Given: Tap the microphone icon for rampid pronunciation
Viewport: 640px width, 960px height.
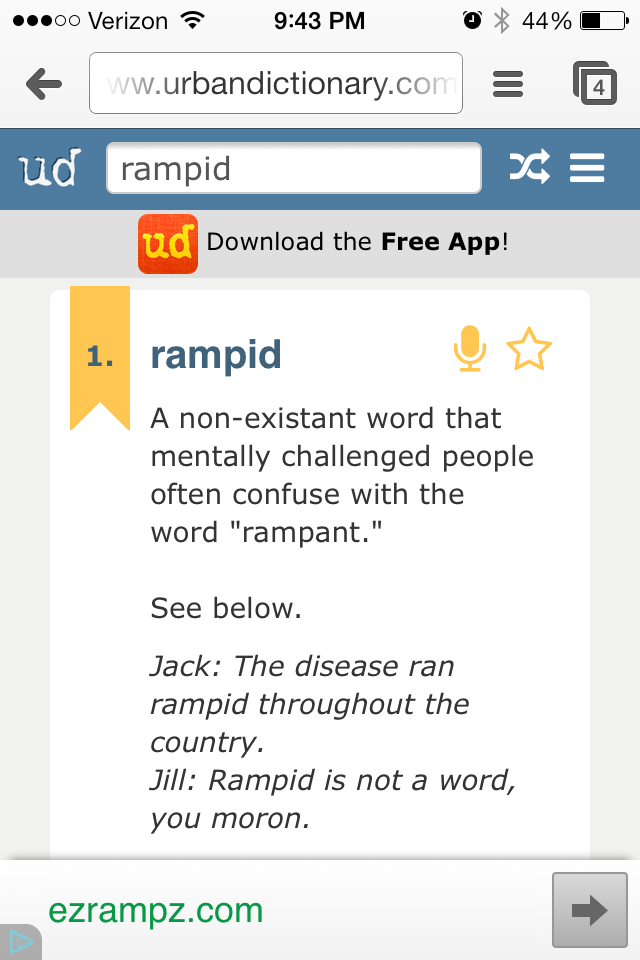Looking at the screenshot, I should (x=470, y=348).
